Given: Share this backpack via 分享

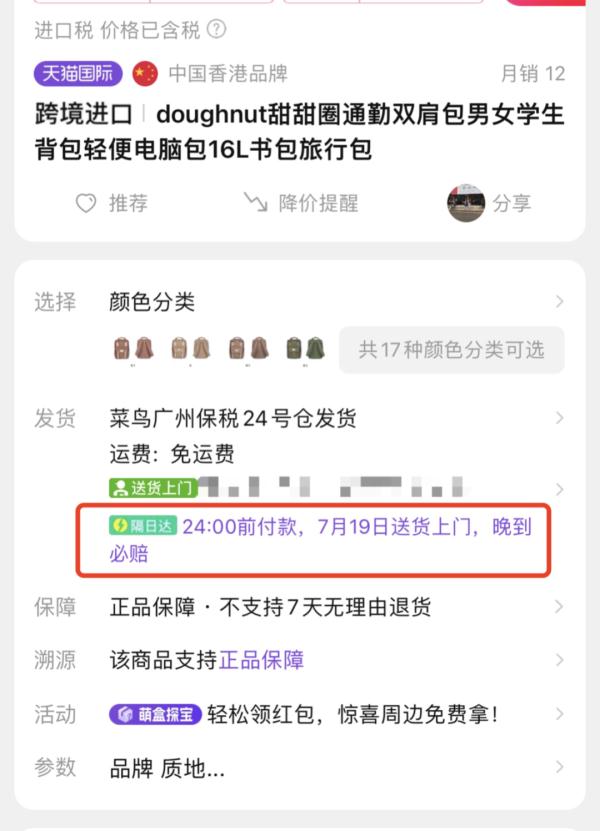Looking at the screenshot, I should [x=489, y=203].
